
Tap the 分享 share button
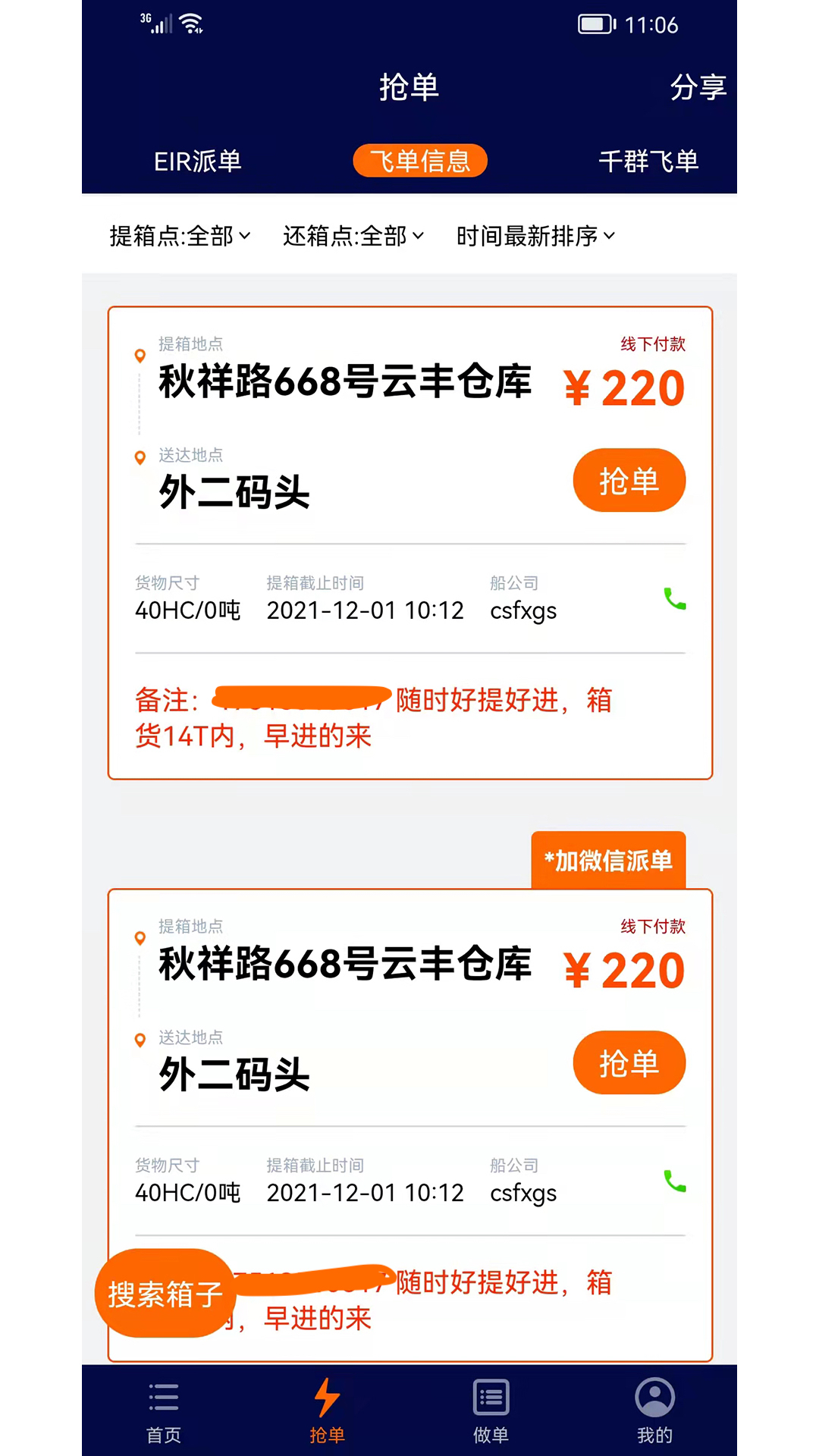[698, 87]
